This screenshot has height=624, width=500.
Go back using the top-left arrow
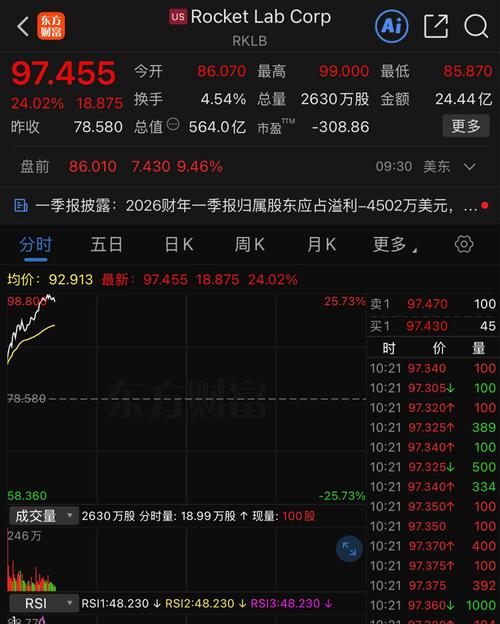[23, 27]
